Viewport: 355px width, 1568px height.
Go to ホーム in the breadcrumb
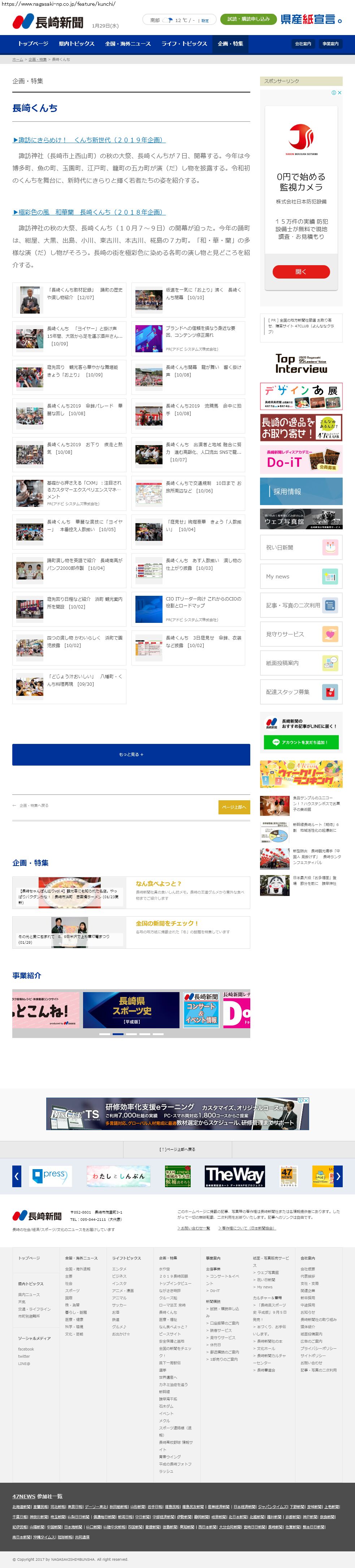[x=18, y=60]
